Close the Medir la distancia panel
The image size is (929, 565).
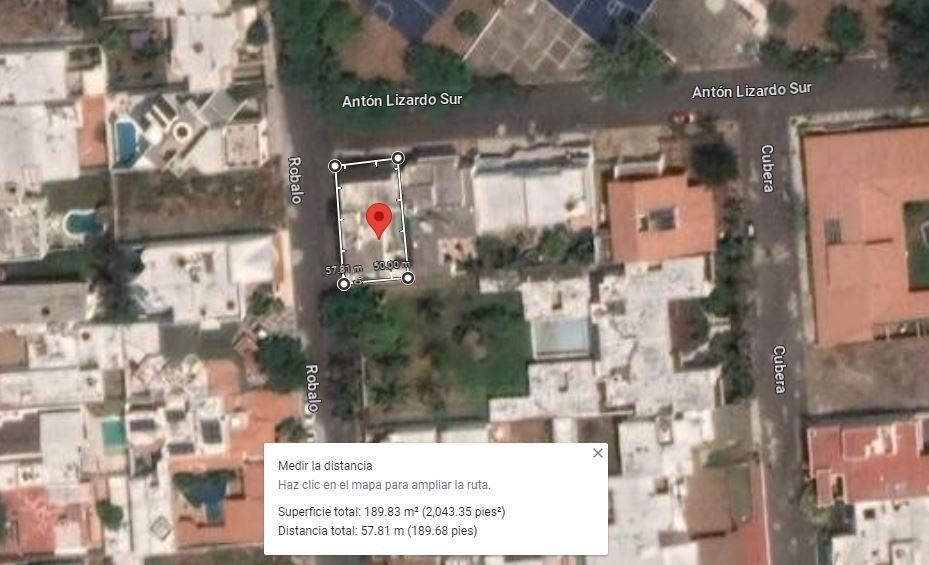[x=598, y=453]
